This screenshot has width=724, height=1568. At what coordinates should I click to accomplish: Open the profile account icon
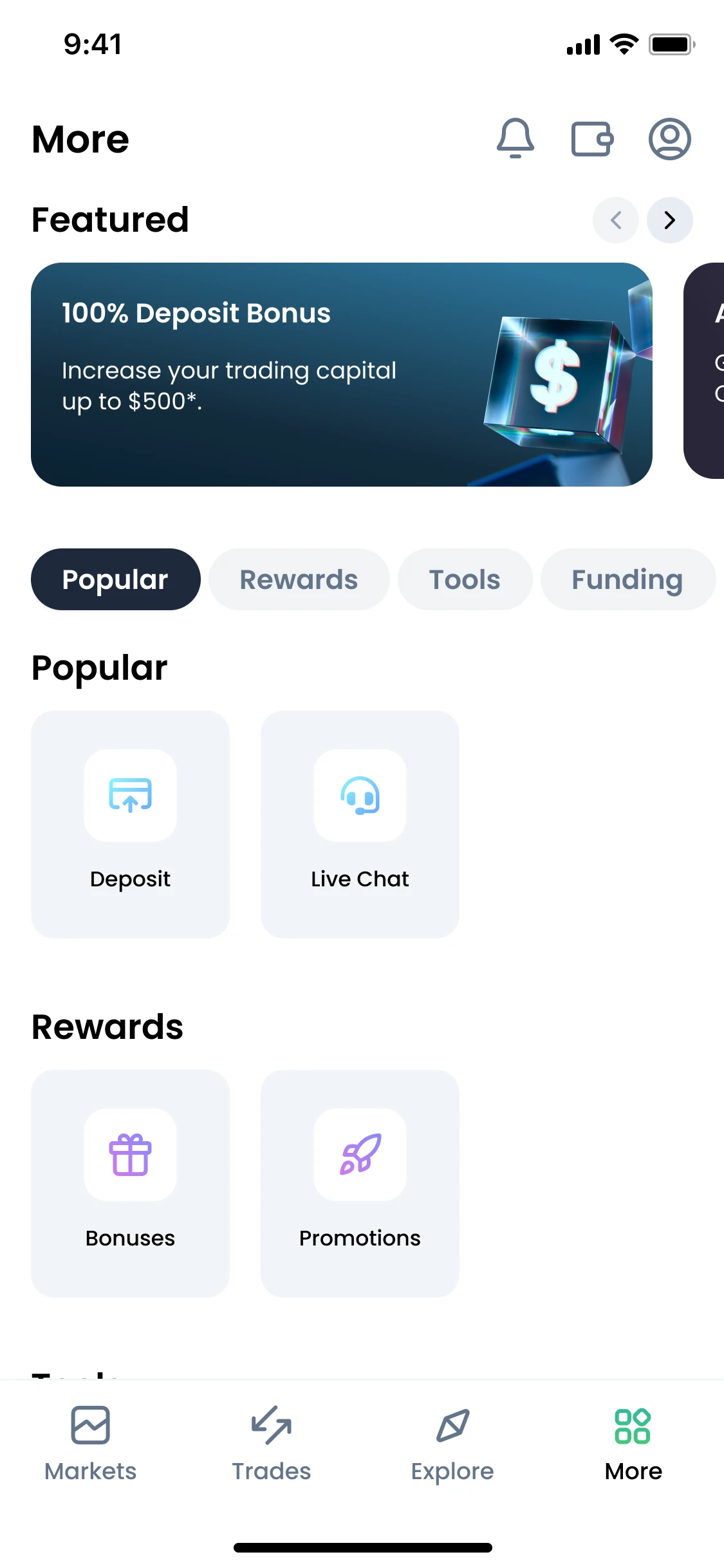coord(670,139)
